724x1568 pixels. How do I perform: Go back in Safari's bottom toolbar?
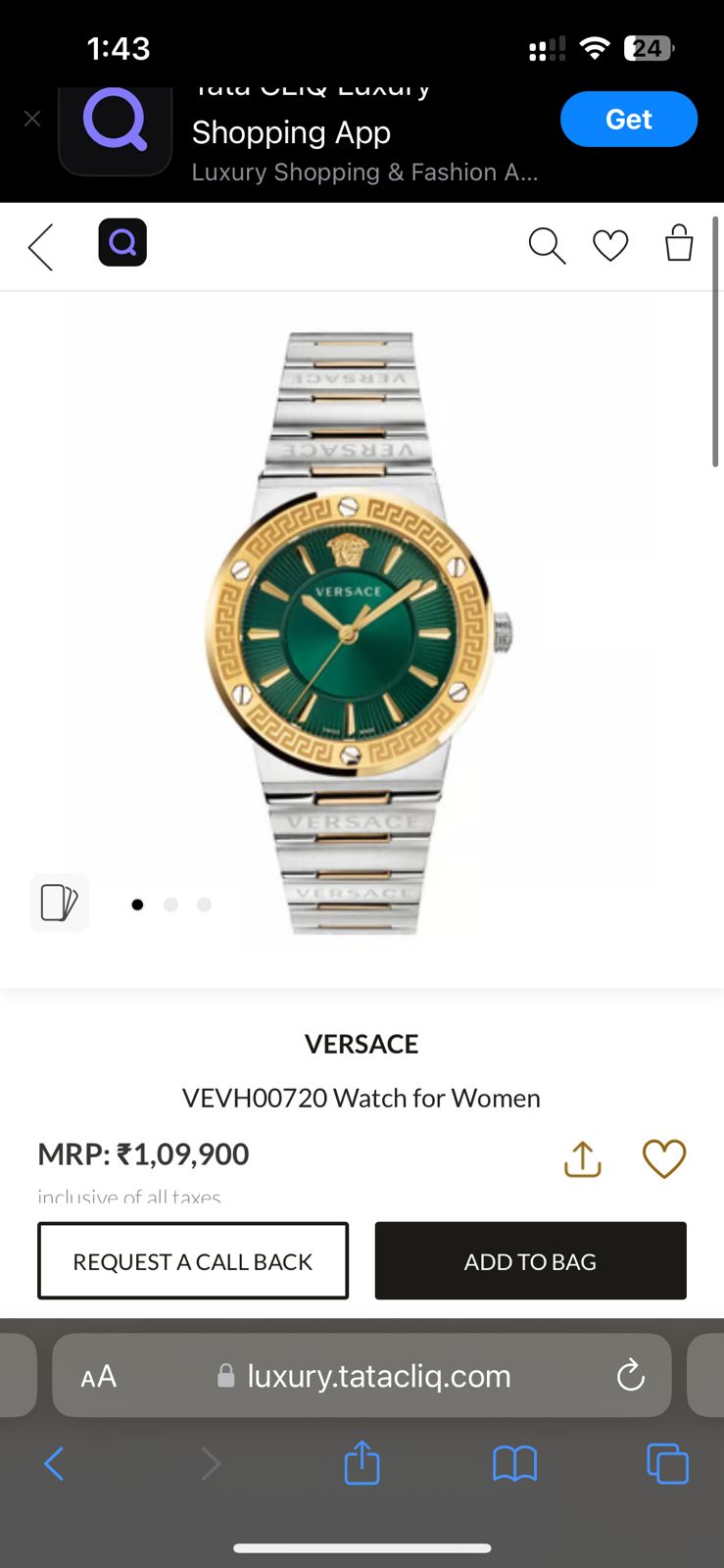[54, 1464]
